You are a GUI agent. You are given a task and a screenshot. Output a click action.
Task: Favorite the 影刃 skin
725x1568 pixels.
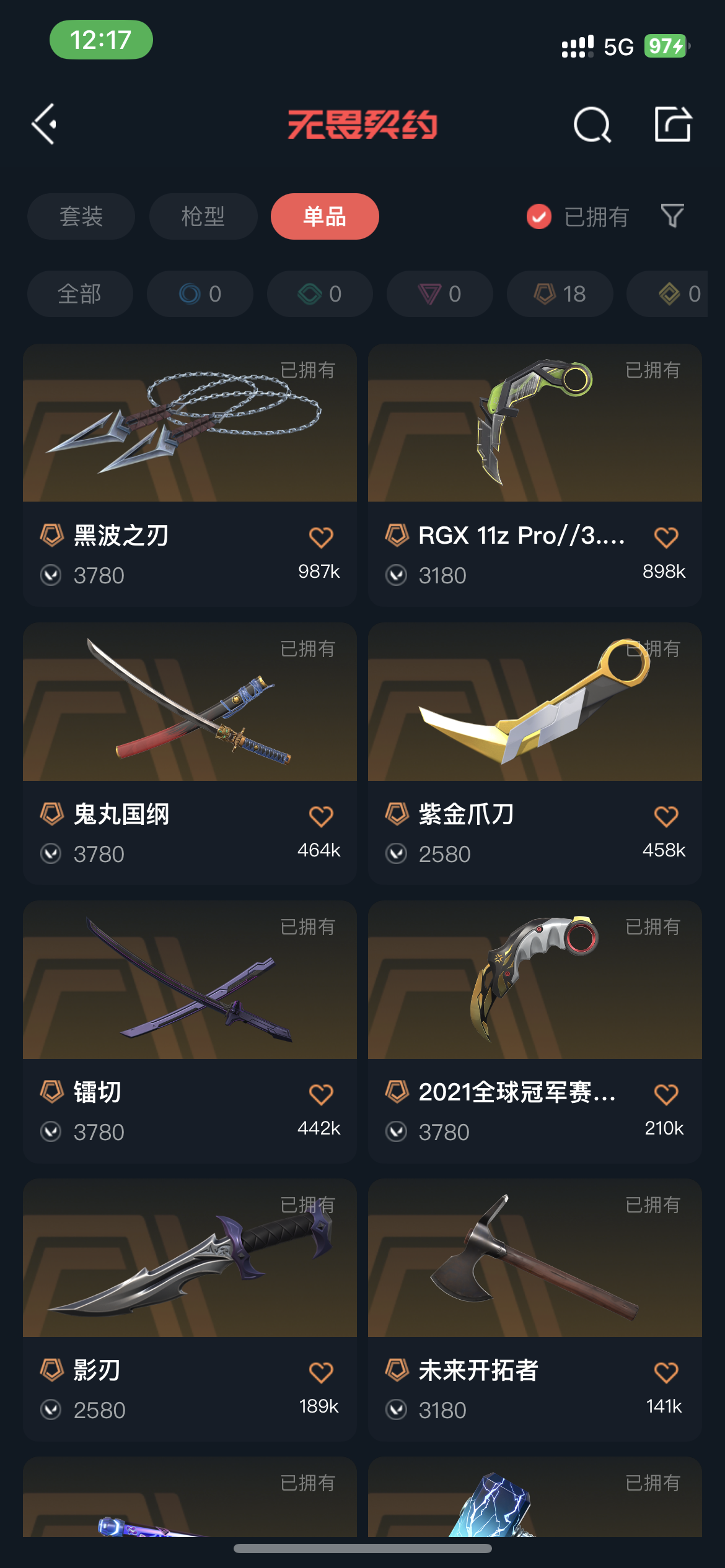pos(321,1372)
